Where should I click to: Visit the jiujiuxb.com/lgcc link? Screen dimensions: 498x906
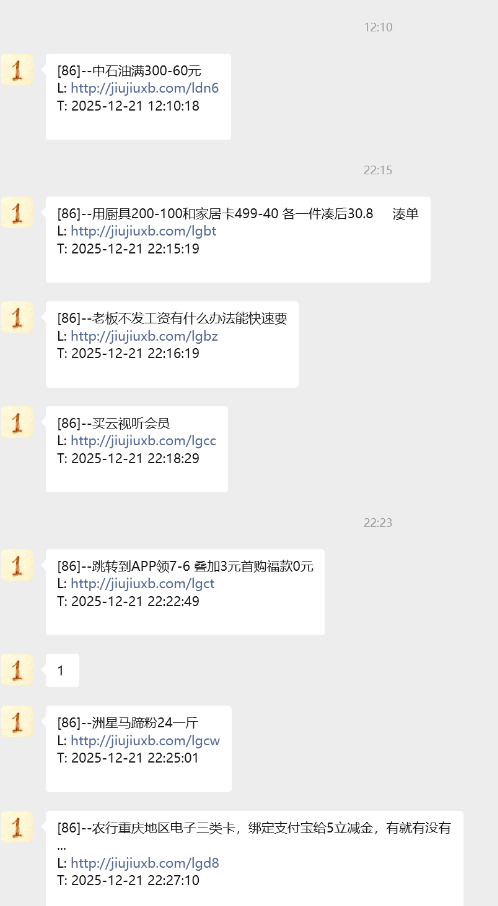(x=143, y=441)
